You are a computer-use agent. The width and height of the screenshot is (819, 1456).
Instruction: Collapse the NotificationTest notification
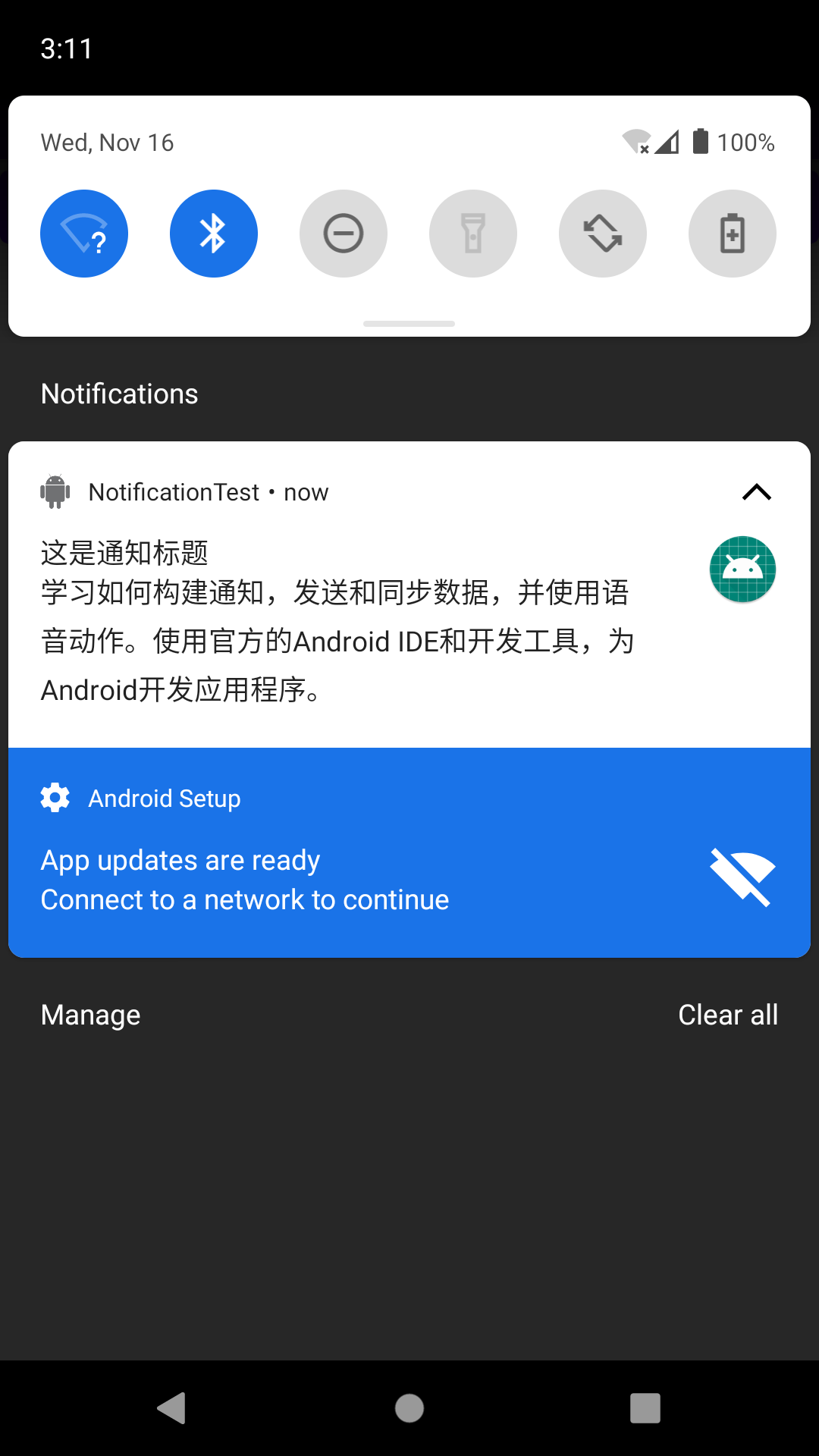coord(756,492)
